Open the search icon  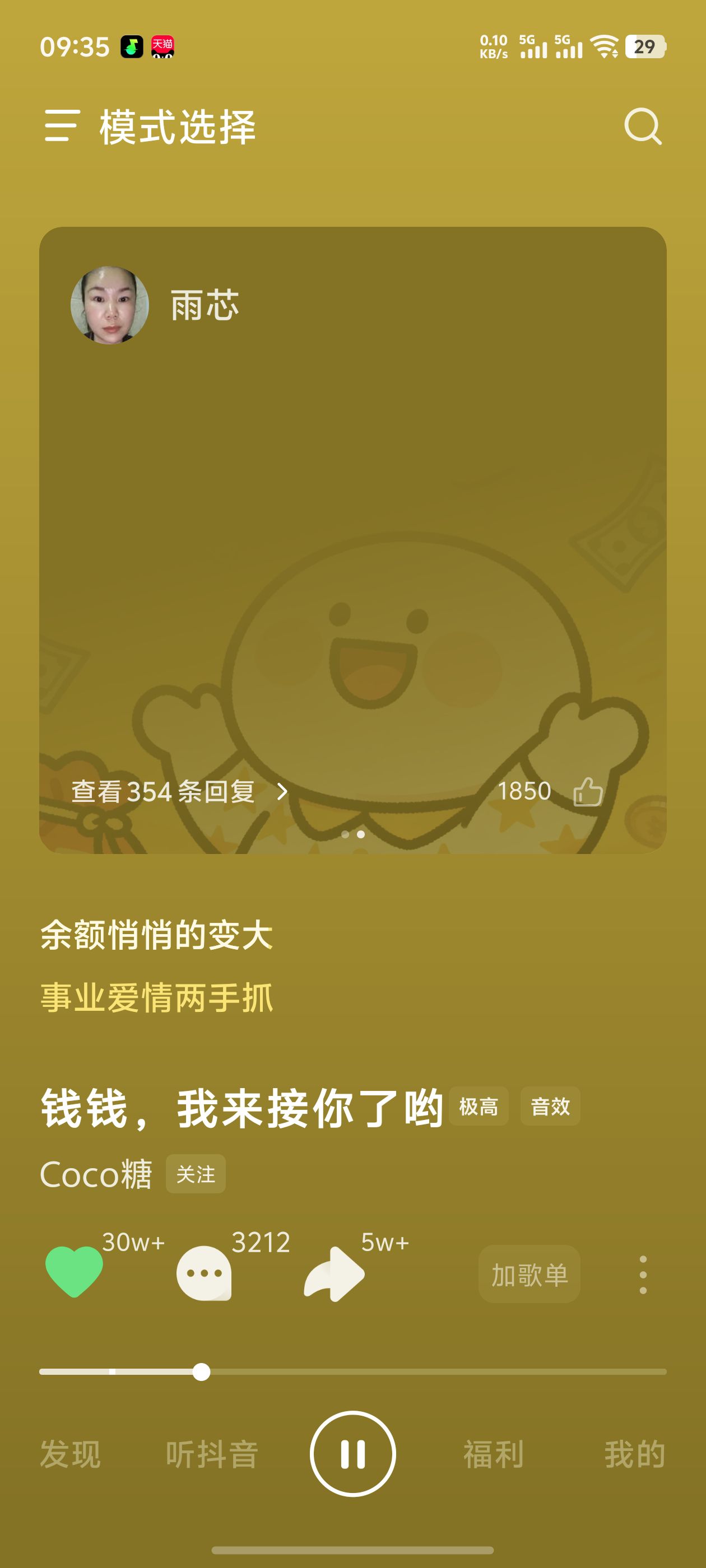[643, 126]
